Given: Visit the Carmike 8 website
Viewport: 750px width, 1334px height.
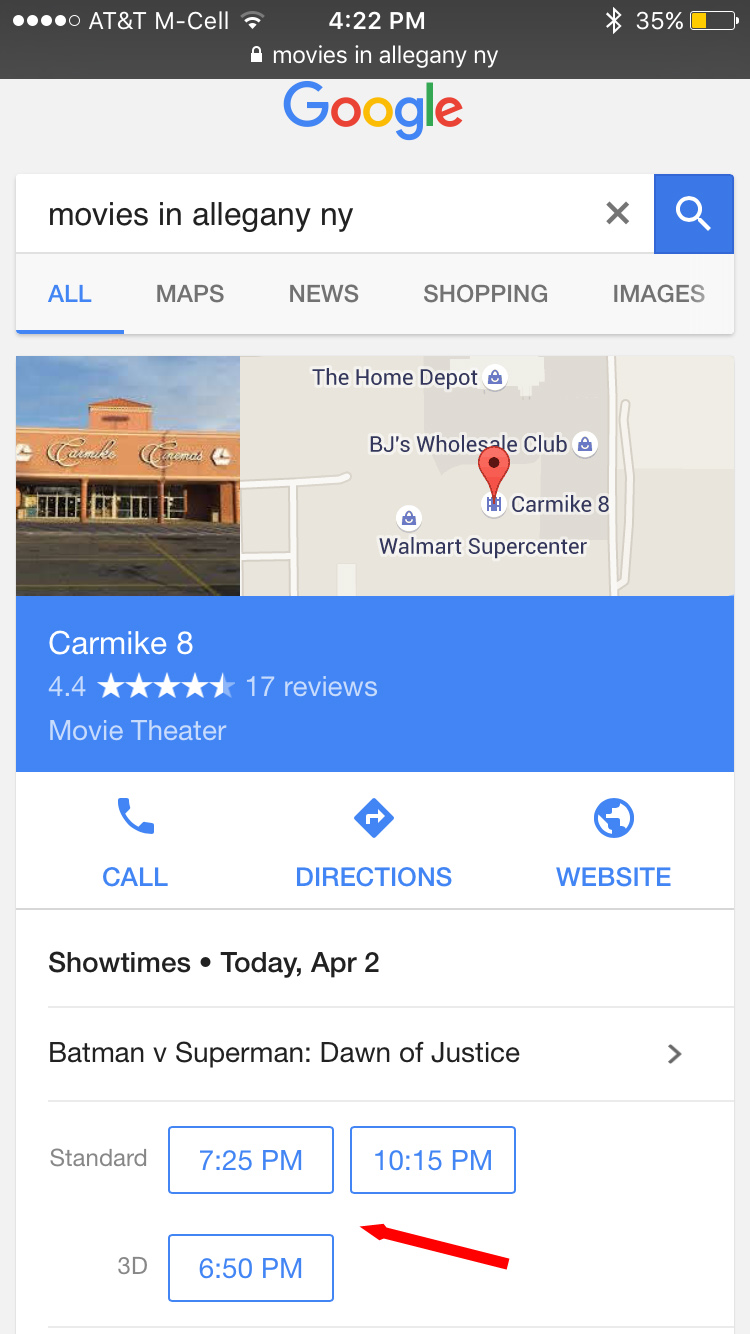Looking at the screenshot, I should pos(614,842).
